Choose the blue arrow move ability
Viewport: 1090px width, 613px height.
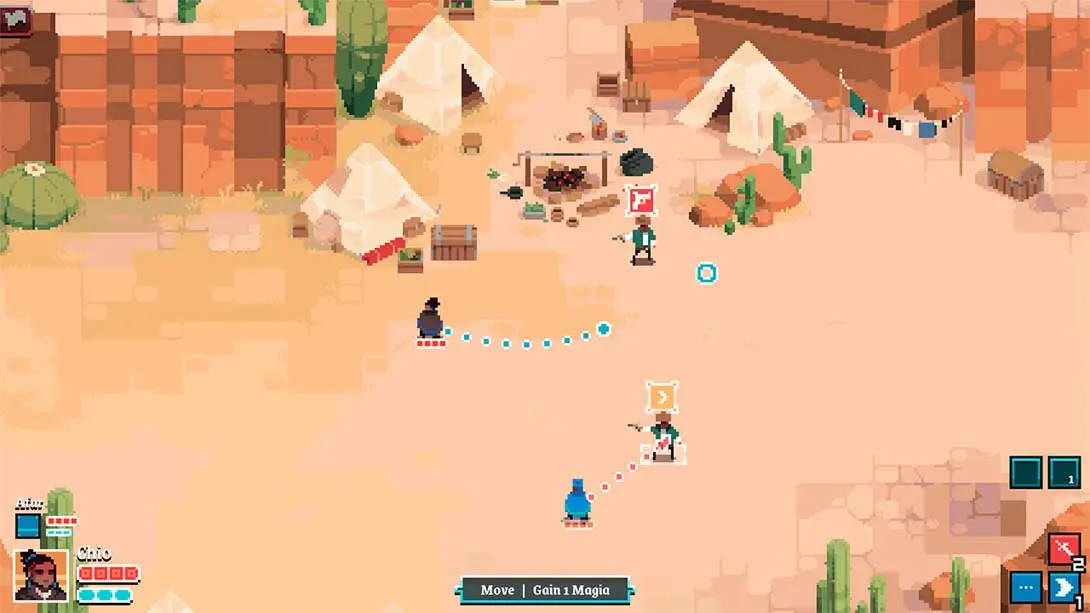[1063, 586]
